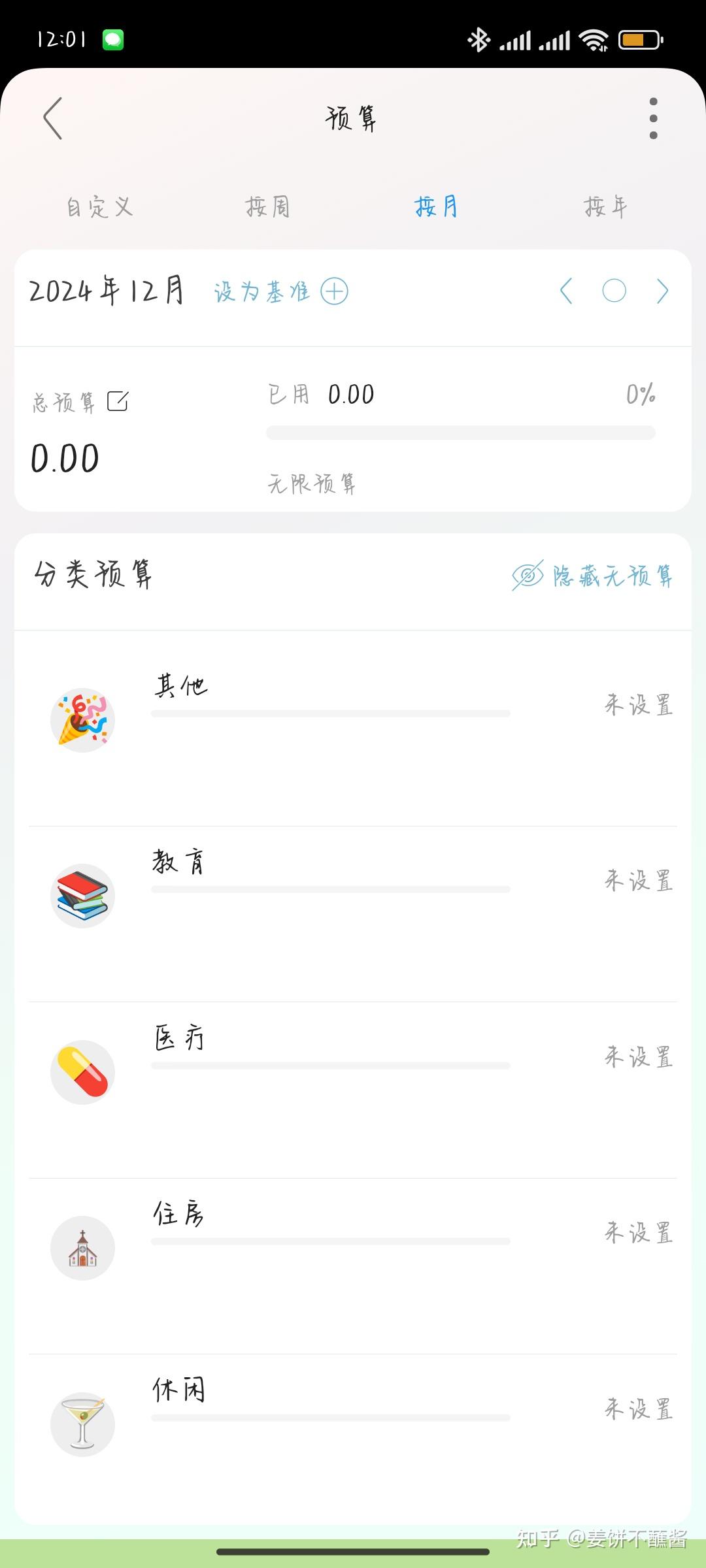Jump to current month with circle icon
The width and height of the screenshot is (706, 1568).
[614, 291]
